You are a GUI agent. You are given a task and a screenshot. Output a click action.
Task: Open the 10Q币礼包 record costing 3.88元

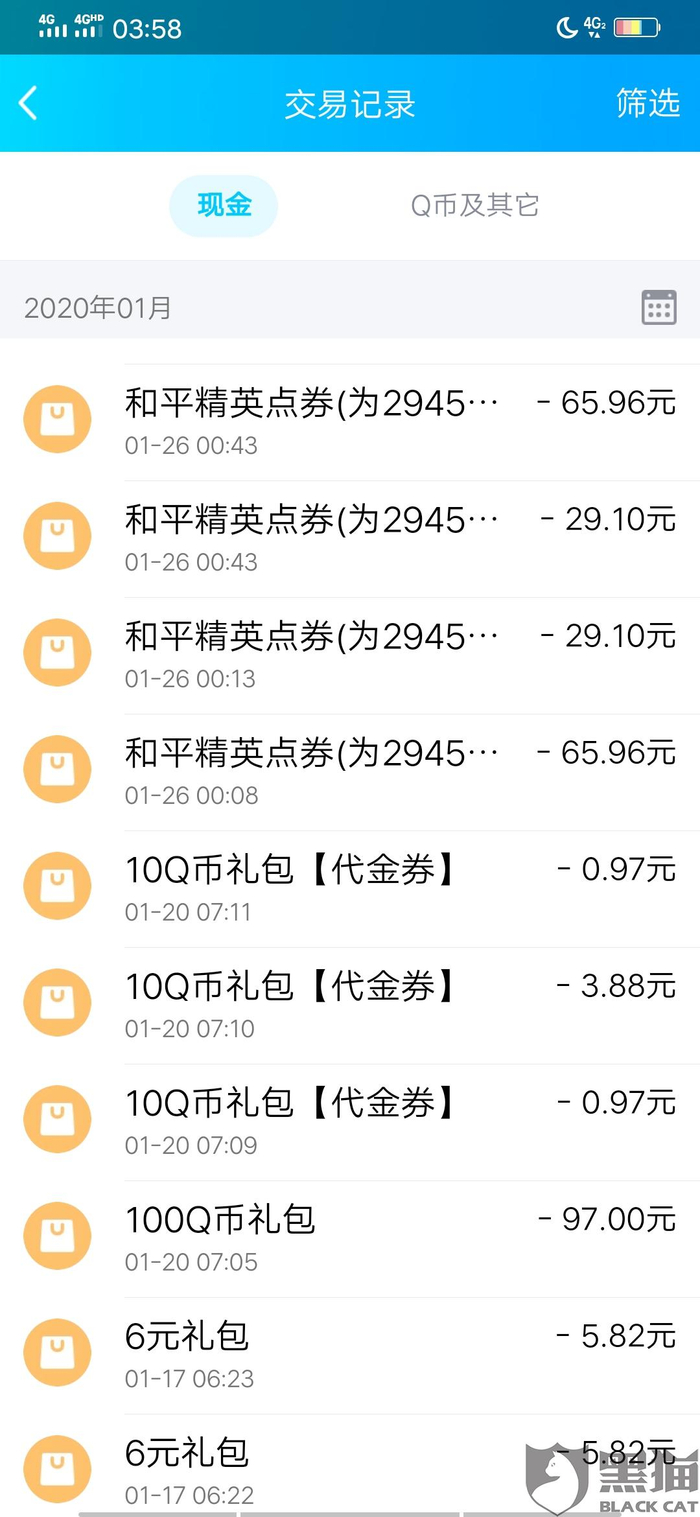(400, 1005)
